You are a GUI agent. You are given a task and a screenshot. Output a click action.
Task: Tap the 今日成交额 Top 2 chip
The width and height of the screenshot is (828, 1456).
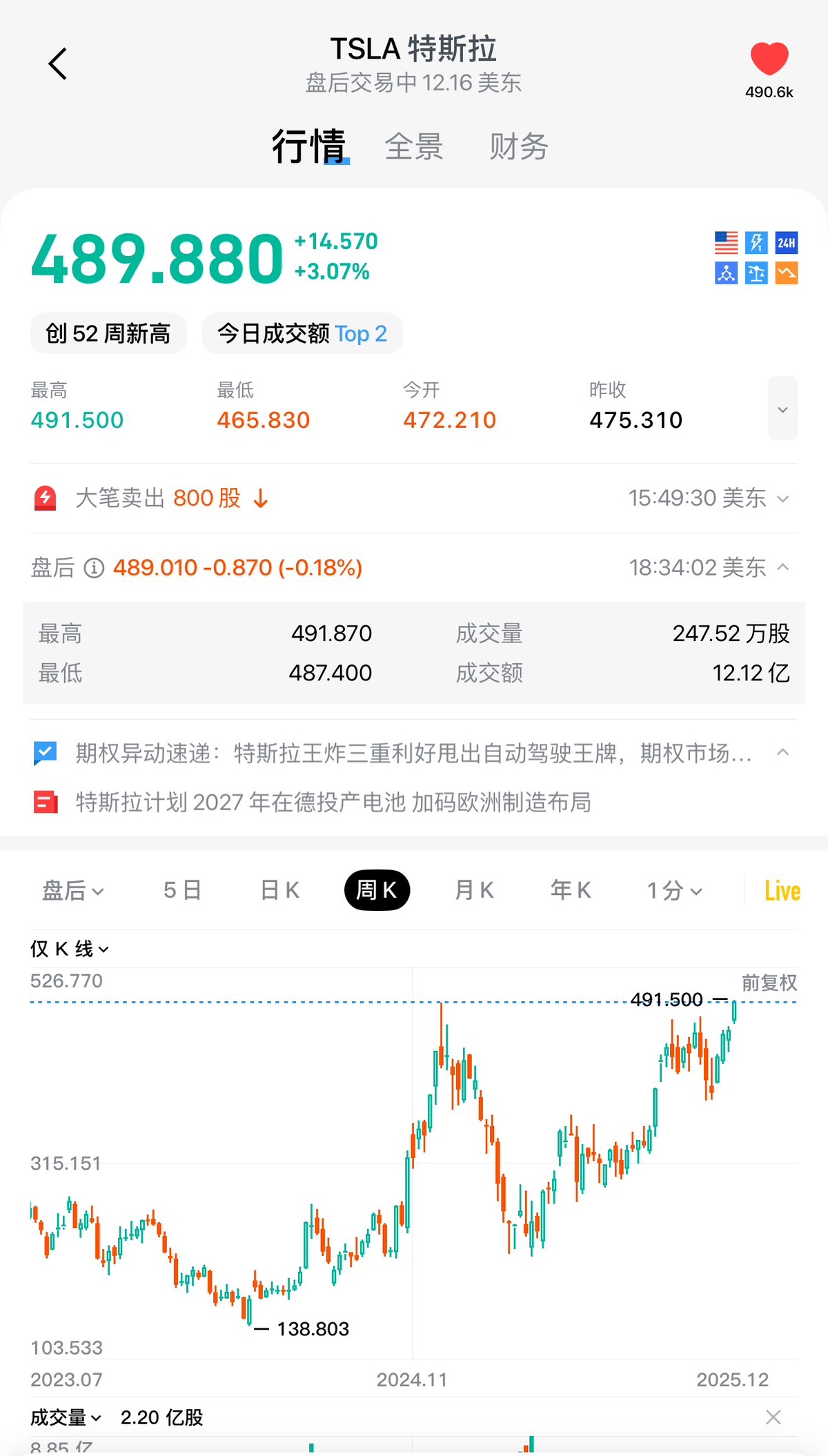pyautogui.click(x=302, y=333)
